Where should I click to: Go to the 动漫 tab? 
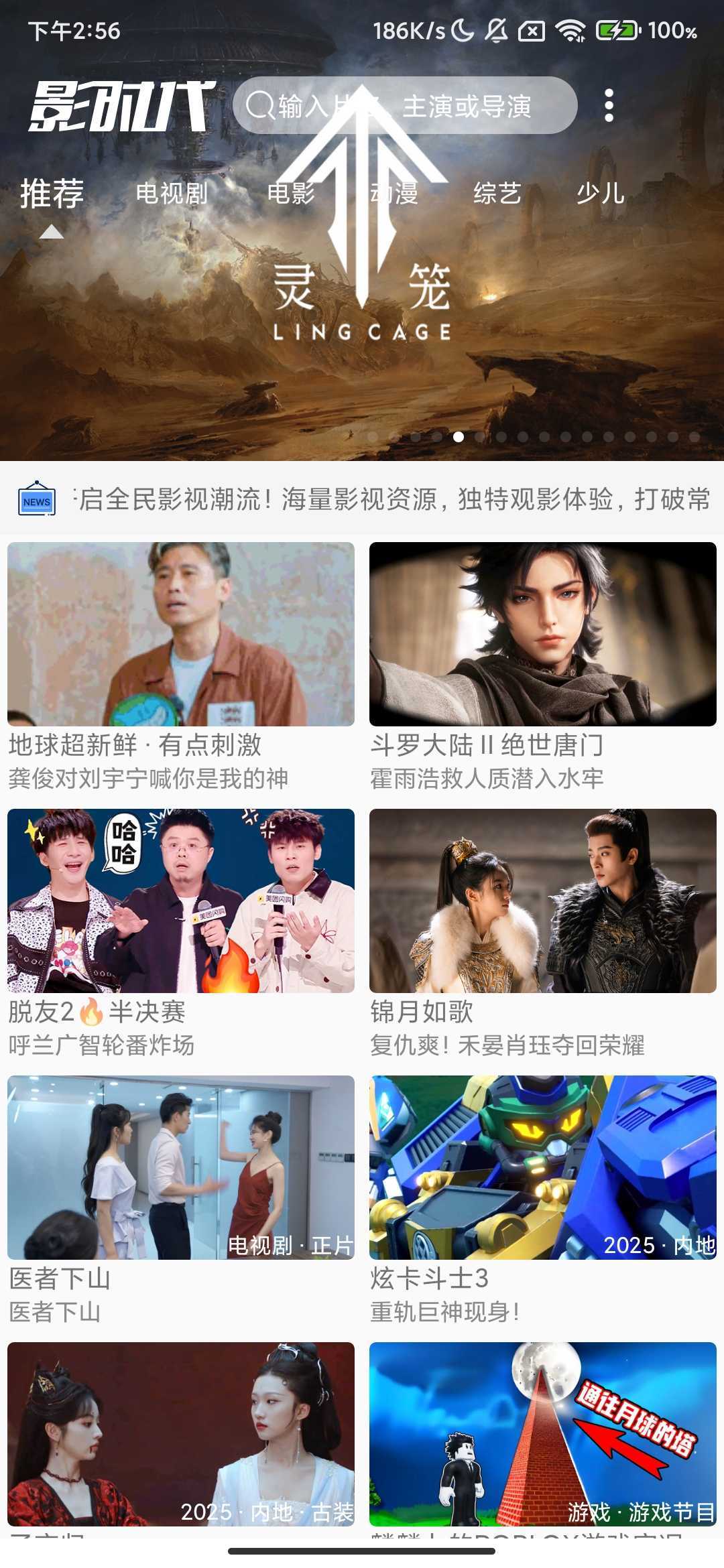pyautogui.click(x=394, y=194)
